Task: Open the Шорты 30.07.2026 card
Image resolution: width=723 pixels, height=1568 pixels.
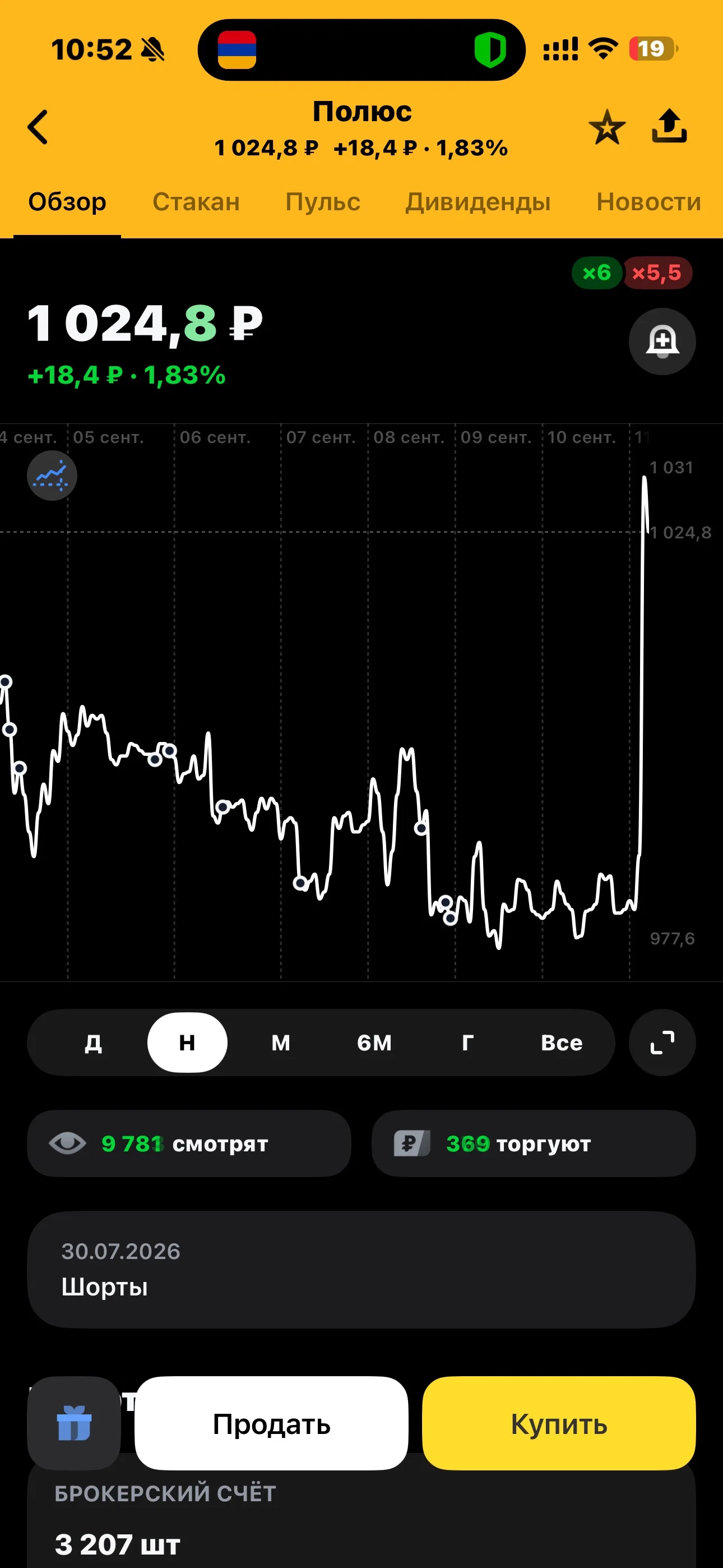Action: pyautogui.click(x=361, y=1270)
